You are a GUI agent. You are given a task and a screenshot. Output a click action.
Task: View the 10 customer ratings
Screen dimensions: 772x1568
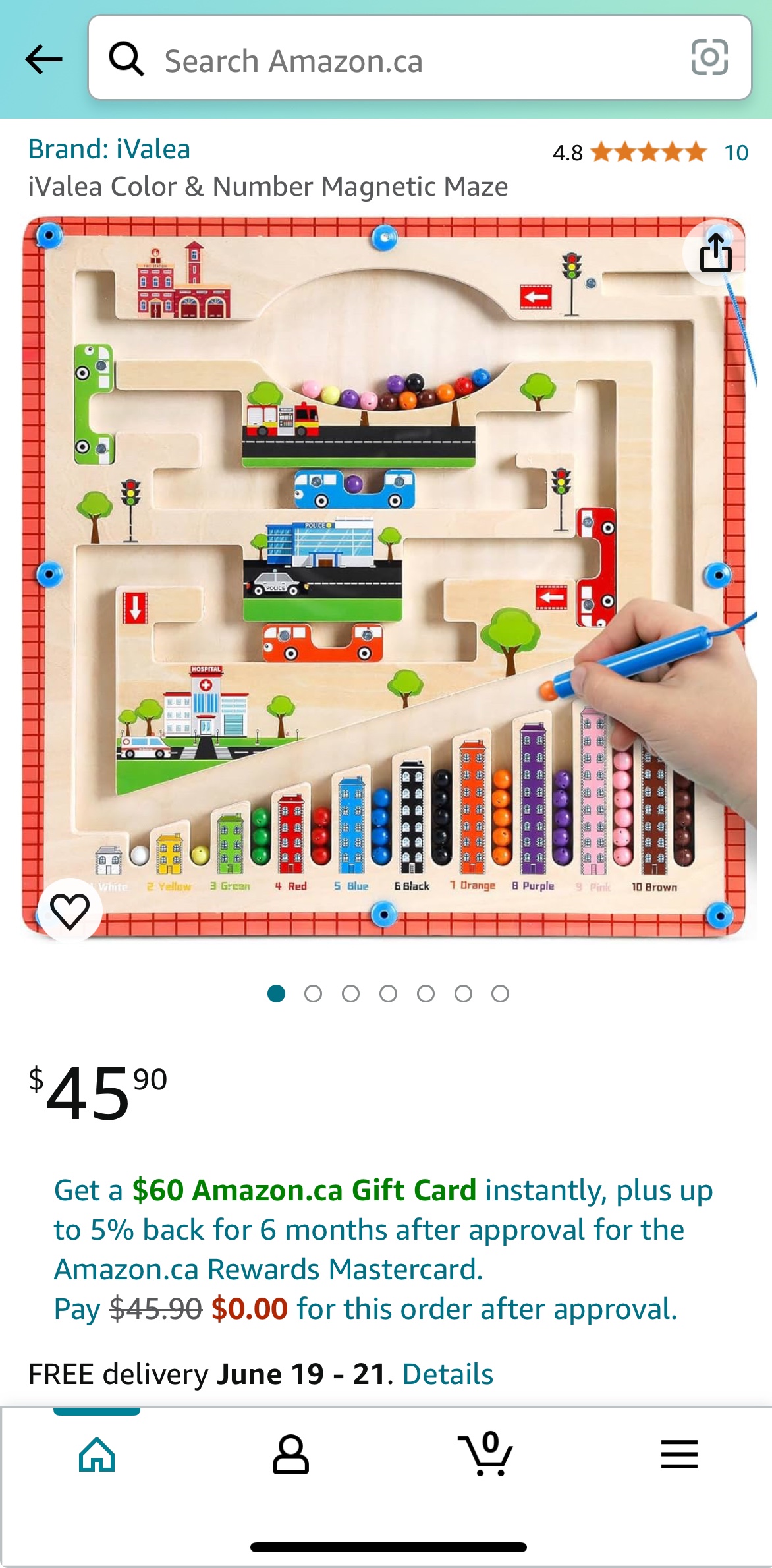tap(736, 153)
